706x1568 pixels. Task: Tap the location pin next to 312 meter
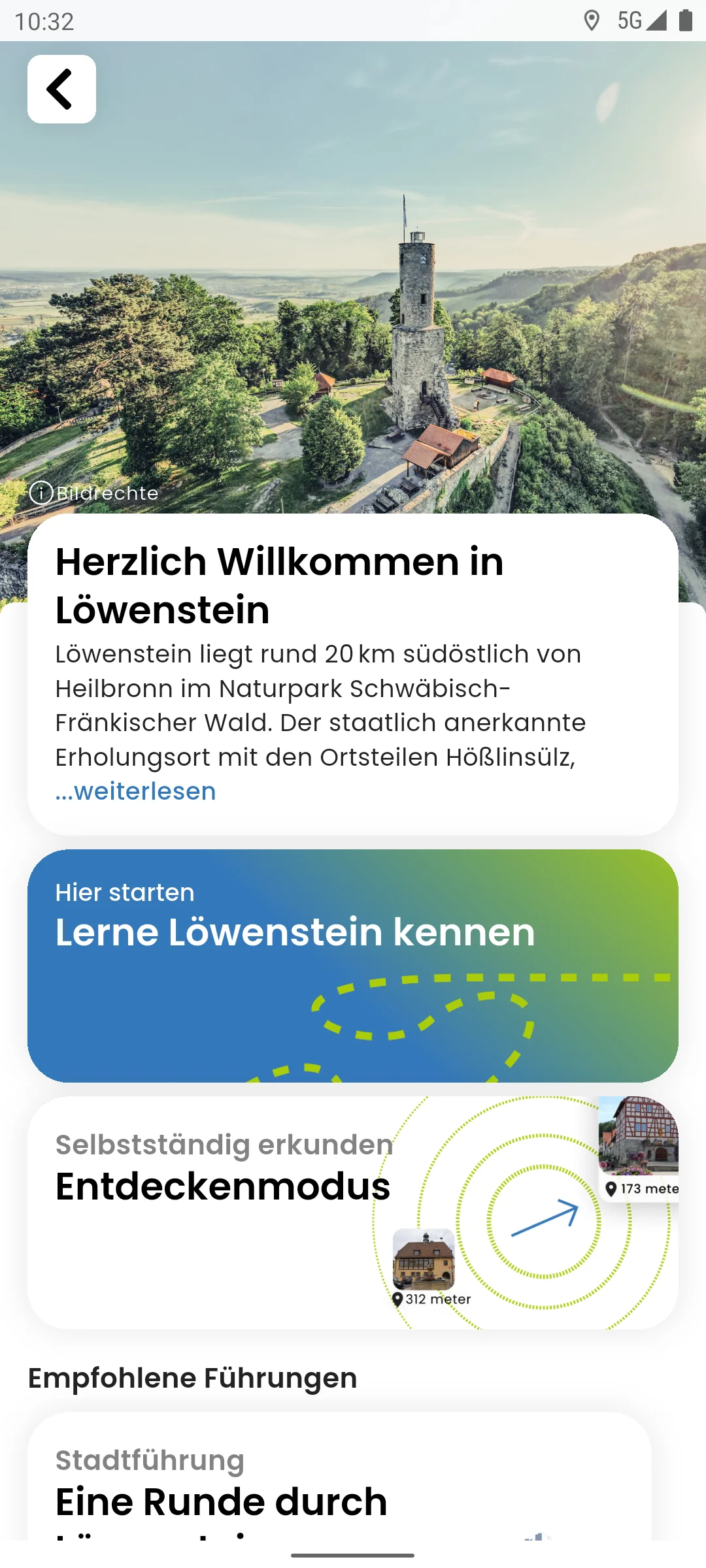pyautogui.click(x=397, y=1298)
